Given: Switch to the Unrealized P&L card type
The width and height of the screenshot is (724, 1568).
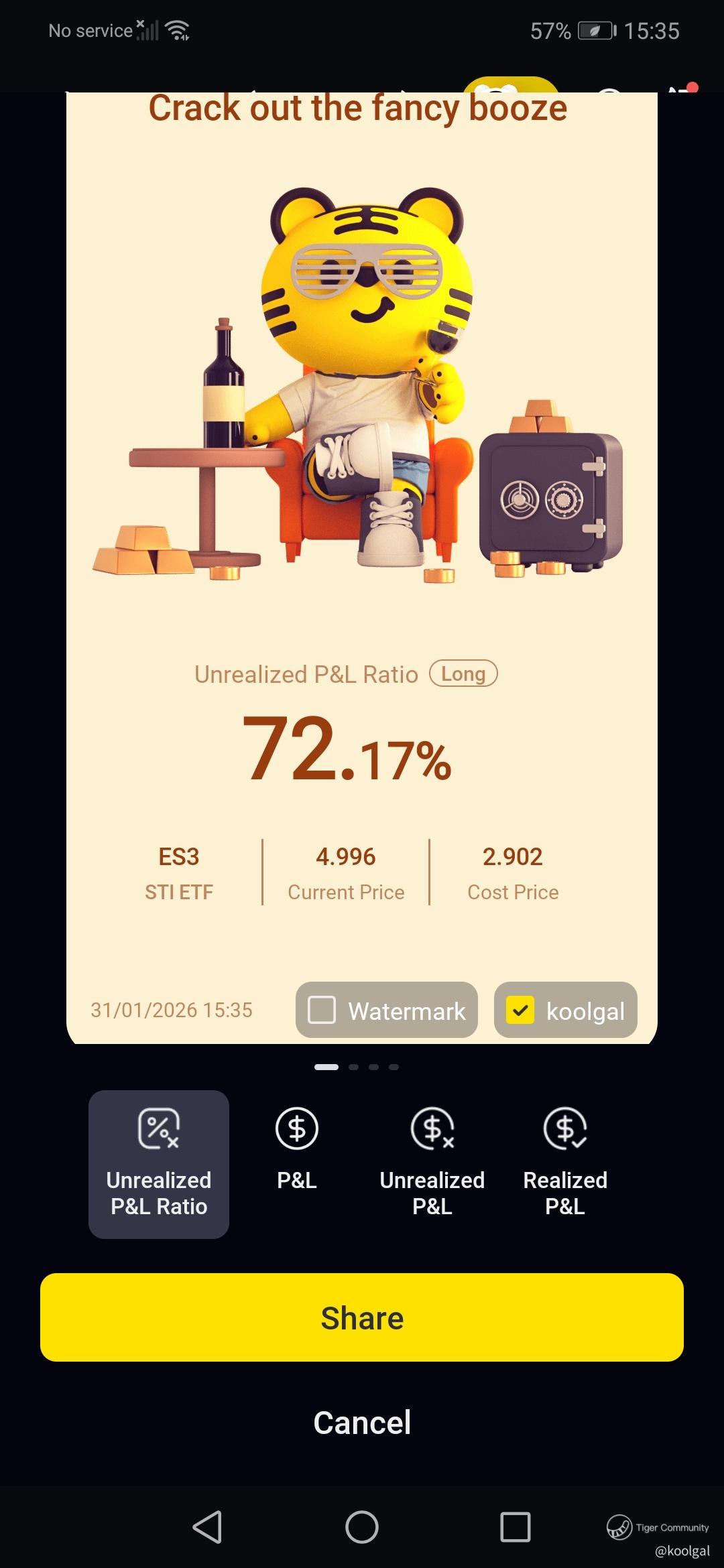Looking at the screenshot, I should (432, 1165).
